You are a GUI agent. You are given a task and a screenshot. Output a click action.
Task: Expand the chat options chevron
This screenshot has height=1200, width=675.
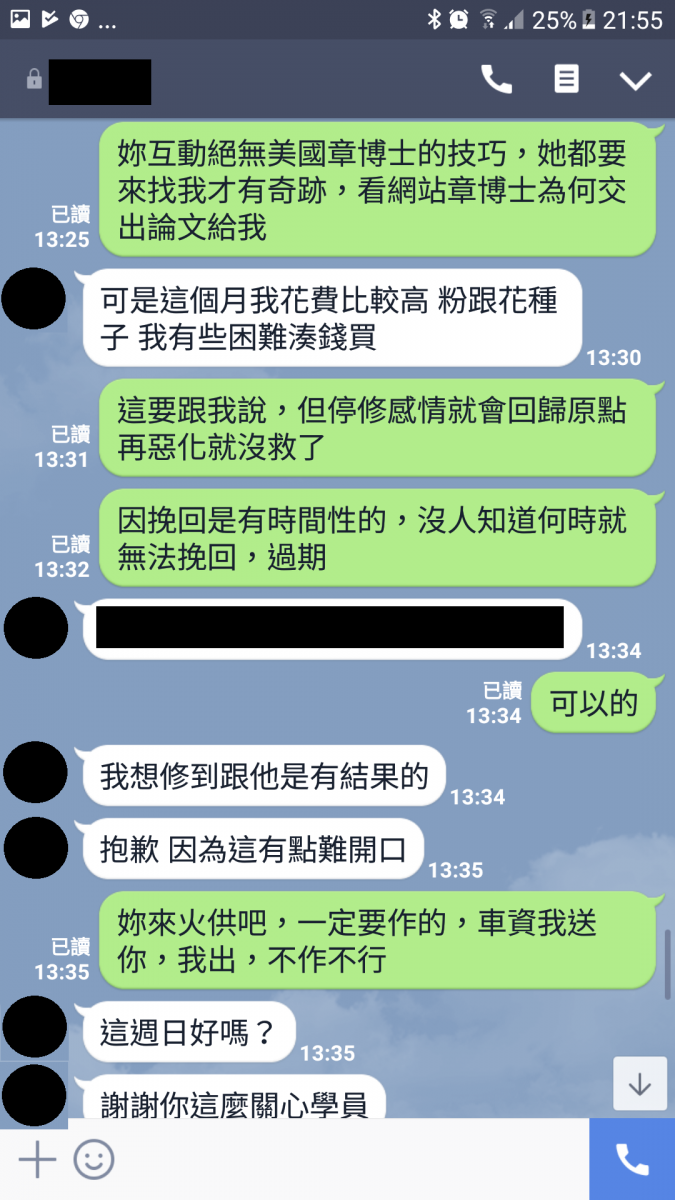635,81
